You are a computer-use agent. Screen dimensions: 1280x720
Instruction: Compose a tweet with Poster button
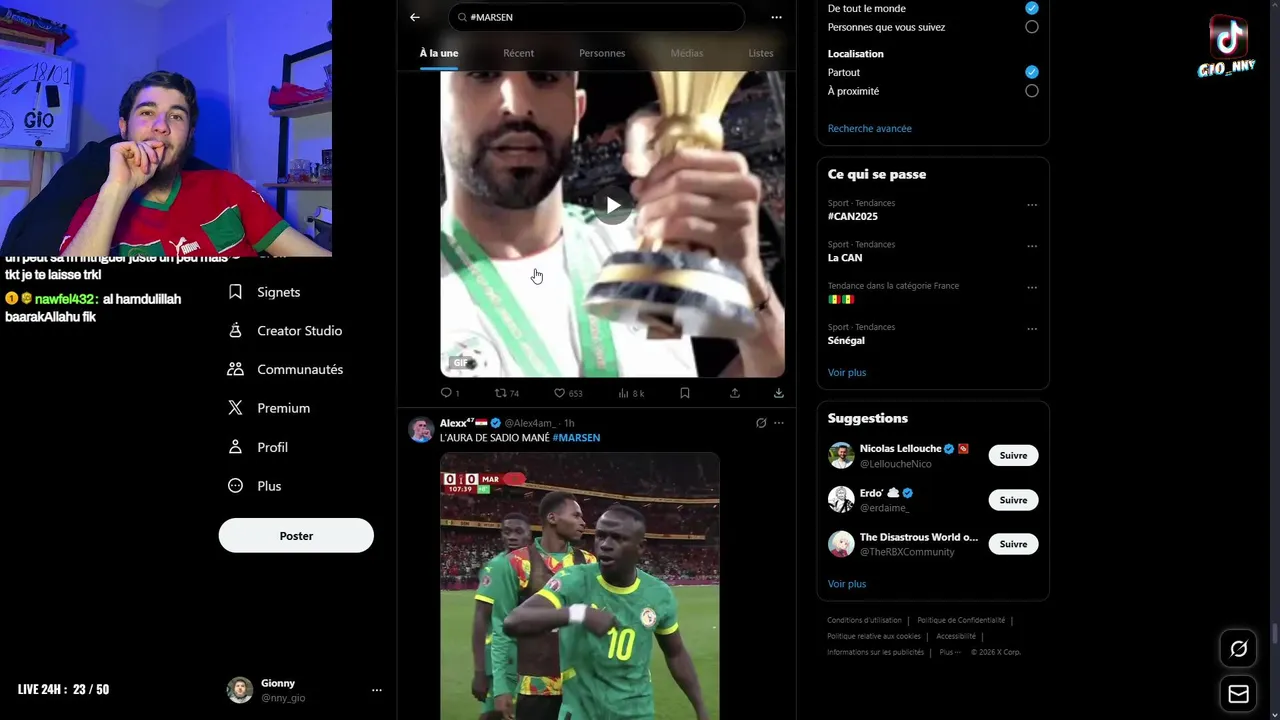pos(296,536)
